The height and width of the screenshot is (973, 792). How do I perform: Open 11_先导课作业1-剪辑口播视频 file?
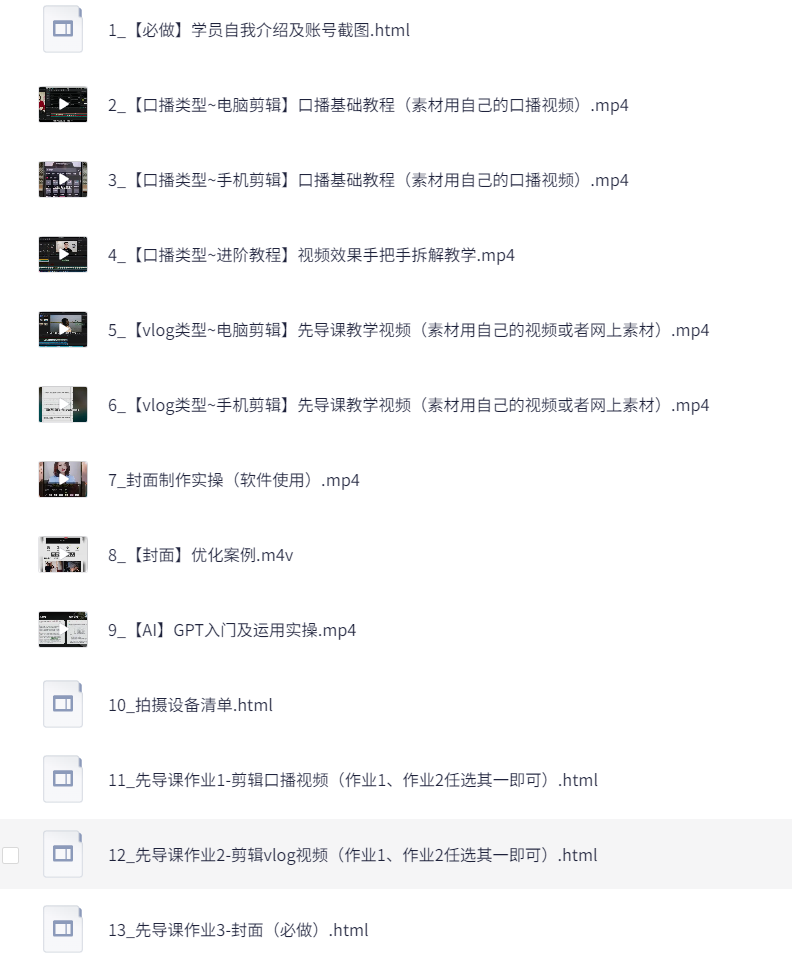(352, 780)
